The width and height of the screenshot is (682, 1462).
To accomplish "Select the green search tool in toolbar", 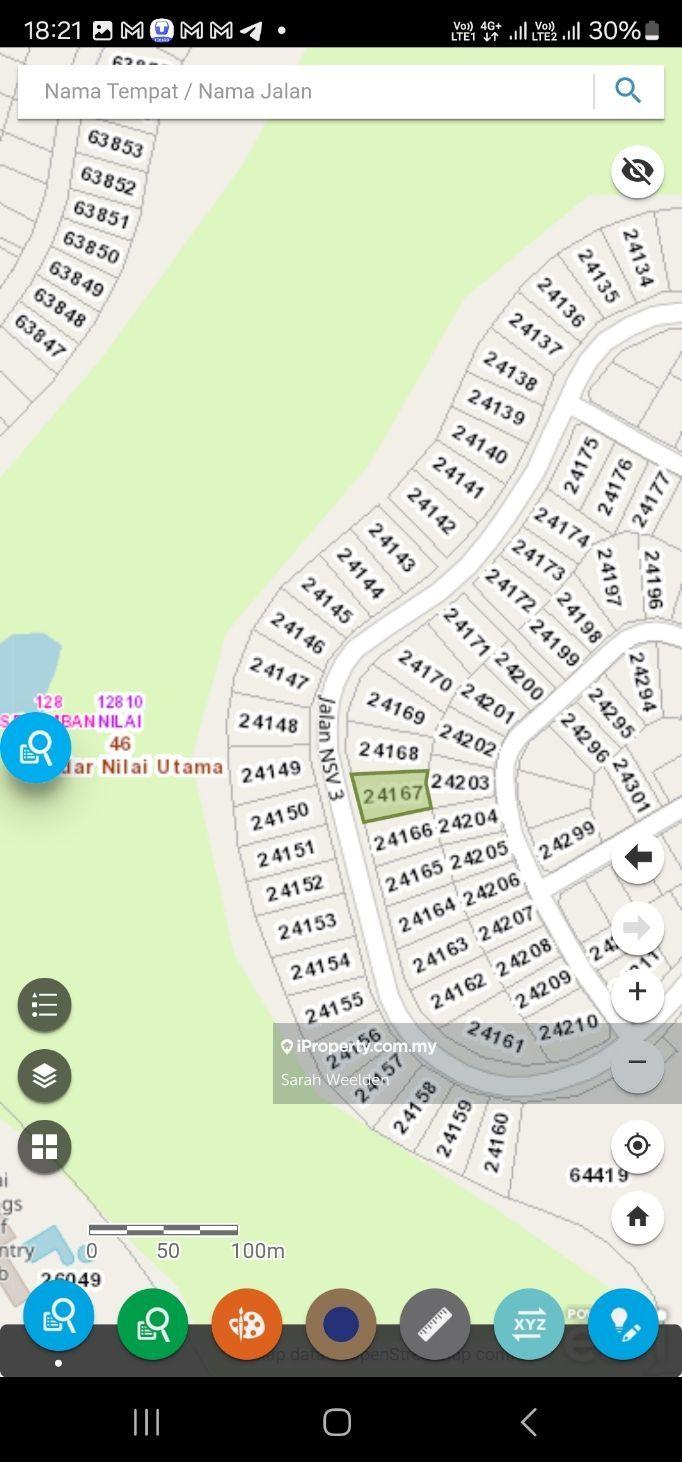I will click(x=153, y=1324).
